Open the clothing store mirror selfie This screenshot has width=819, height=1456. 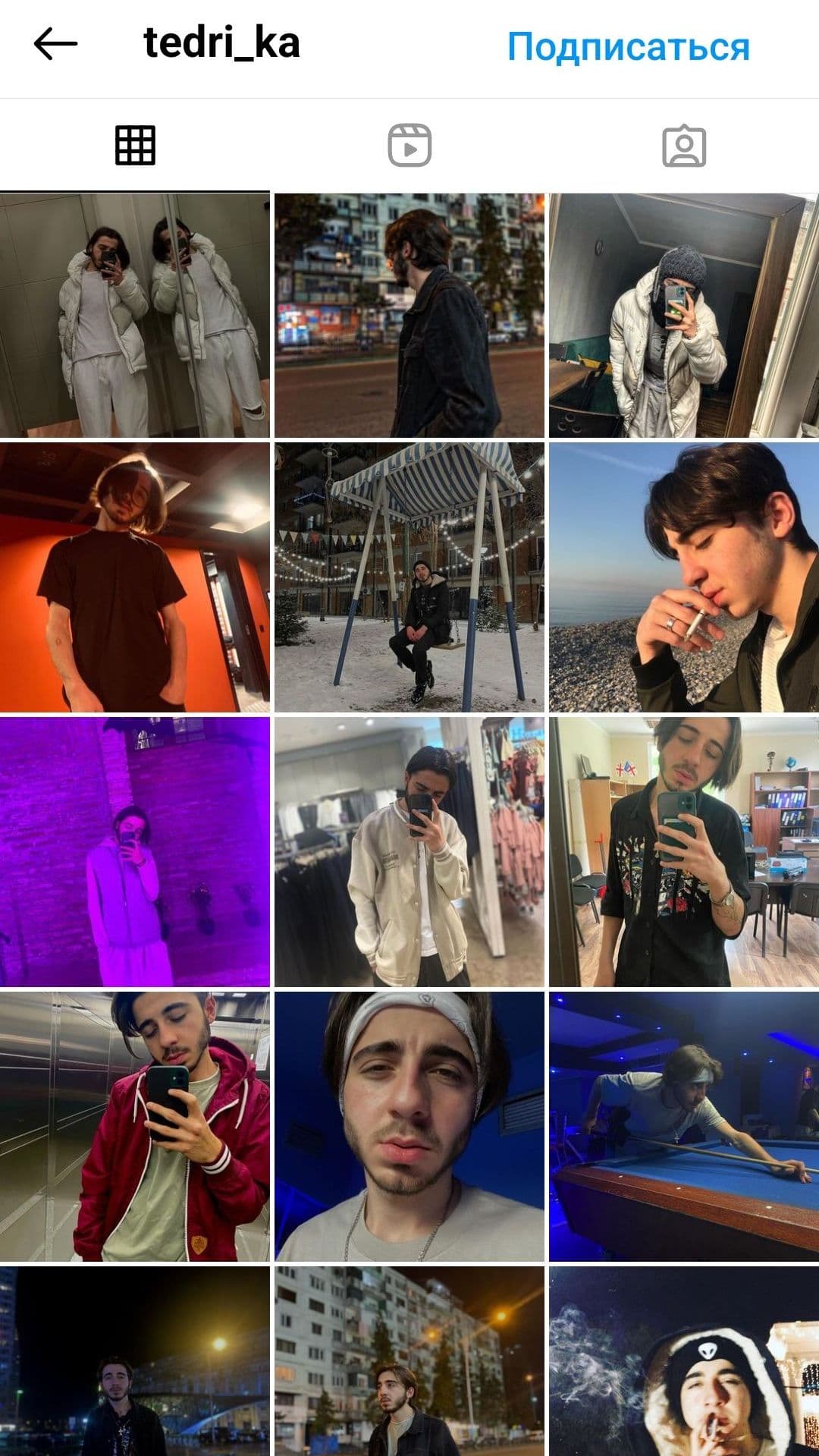[409, 851]
